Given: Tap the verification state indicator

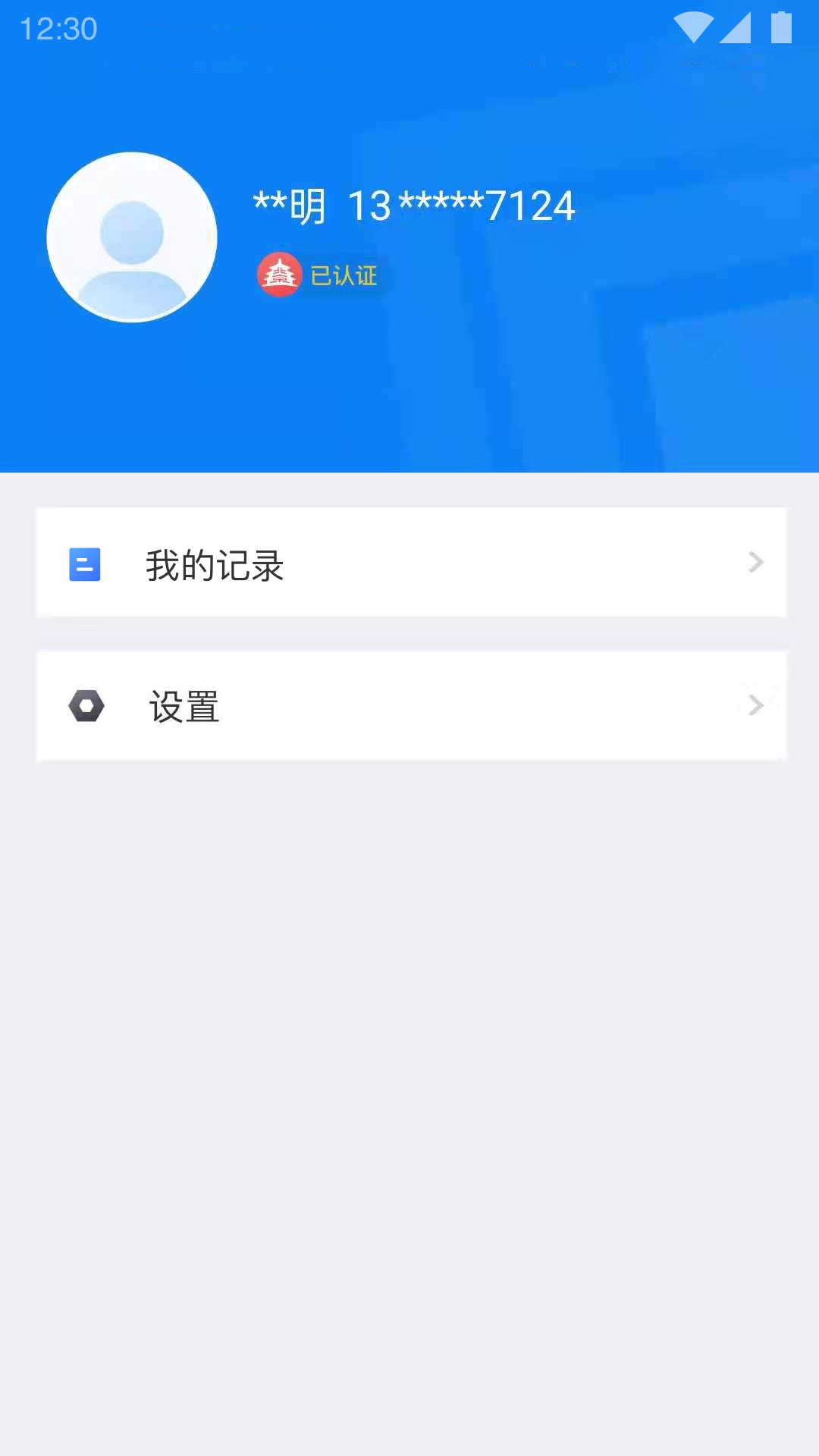Looking at the screenshot, I should (x=318, y=275).
